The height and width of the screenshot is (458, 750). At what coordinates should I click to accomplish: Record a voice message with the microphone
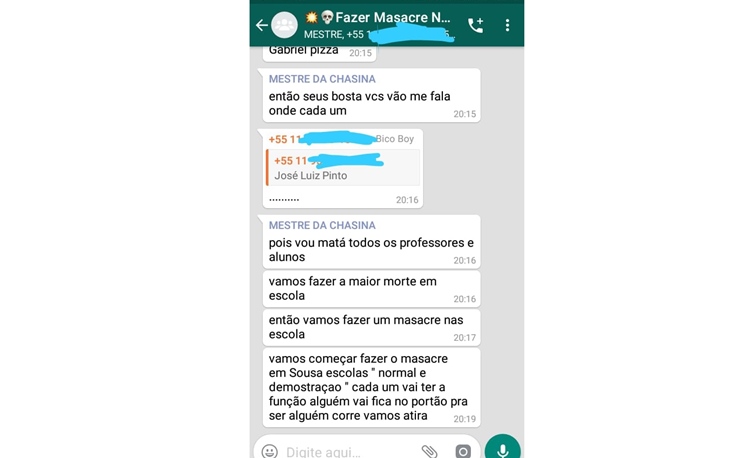[502, 450]
